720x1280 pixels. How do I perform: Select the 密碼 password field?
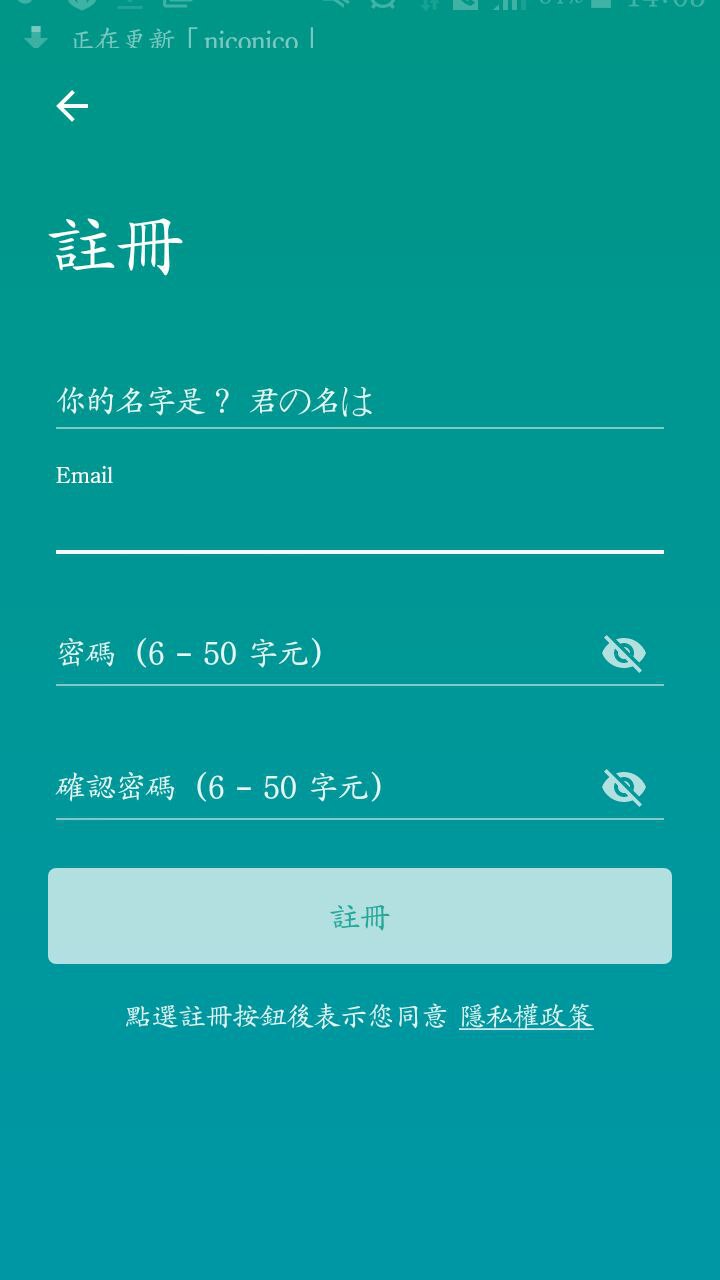coord(320,654)
